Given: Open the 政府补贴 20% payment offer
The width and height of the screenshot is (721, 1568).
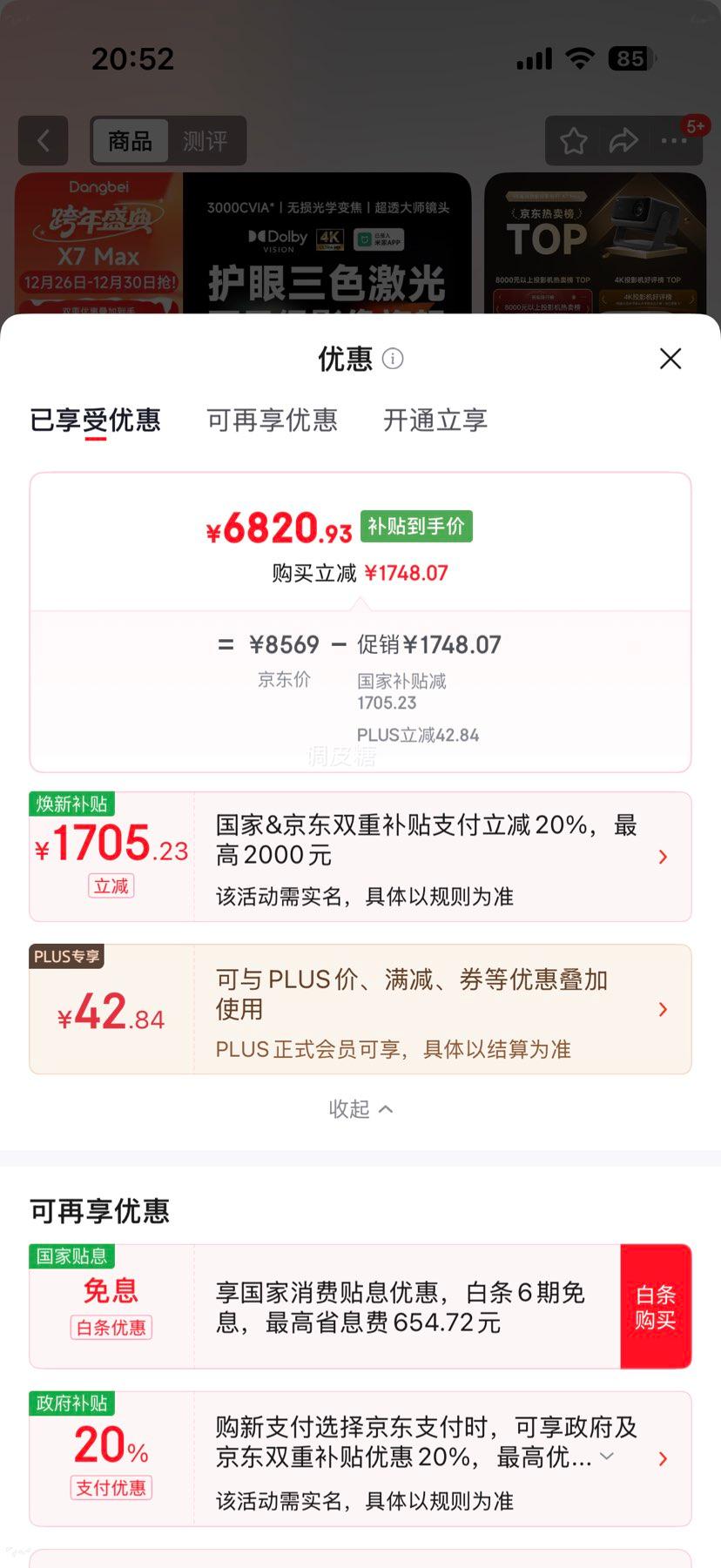Looking at the screenshot, I should [x=664, y=1457].
